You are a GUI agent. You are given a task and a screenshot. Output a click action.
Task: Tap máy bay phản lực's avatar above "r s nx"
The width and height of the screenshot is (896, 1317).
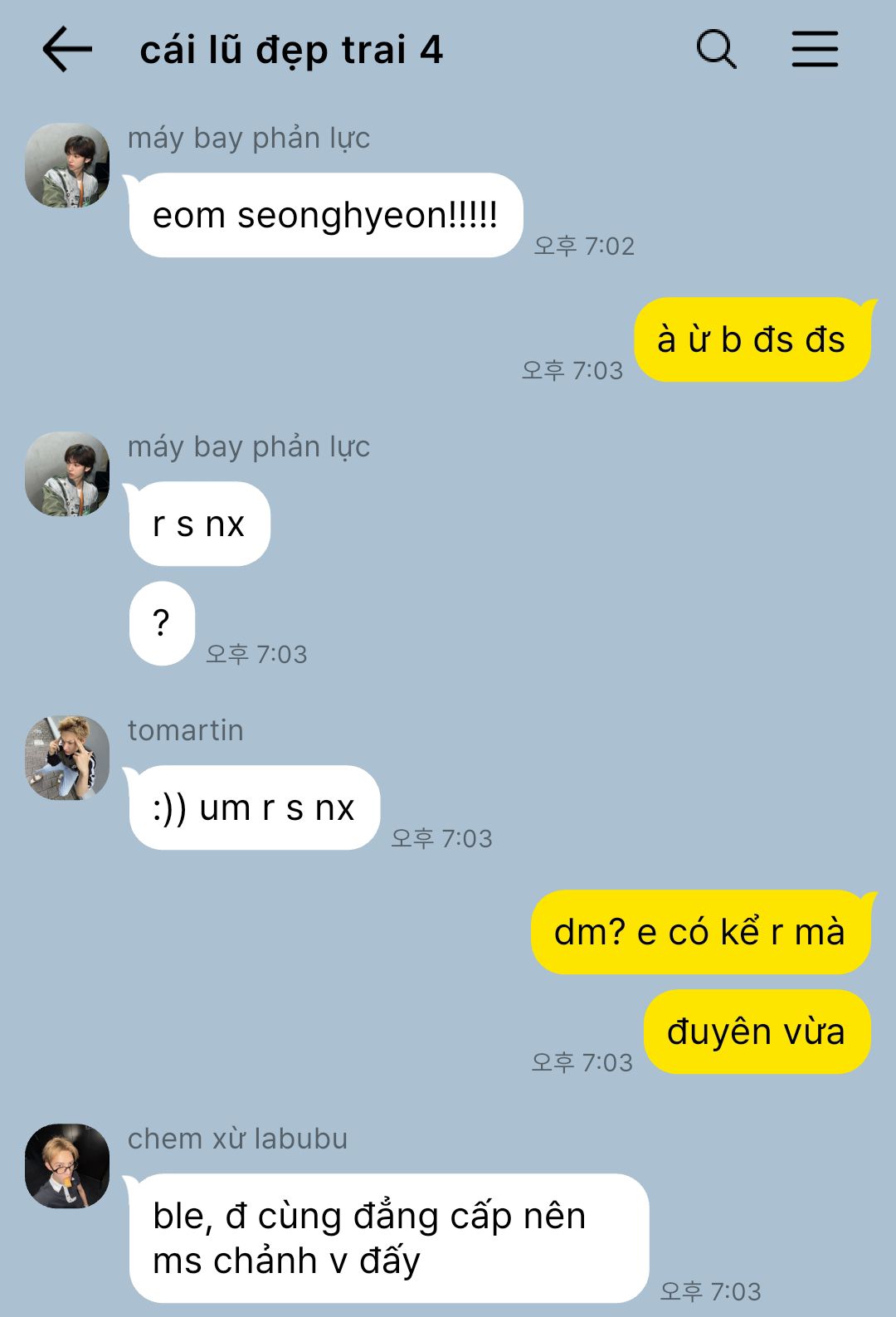click(x=67, y=474)
